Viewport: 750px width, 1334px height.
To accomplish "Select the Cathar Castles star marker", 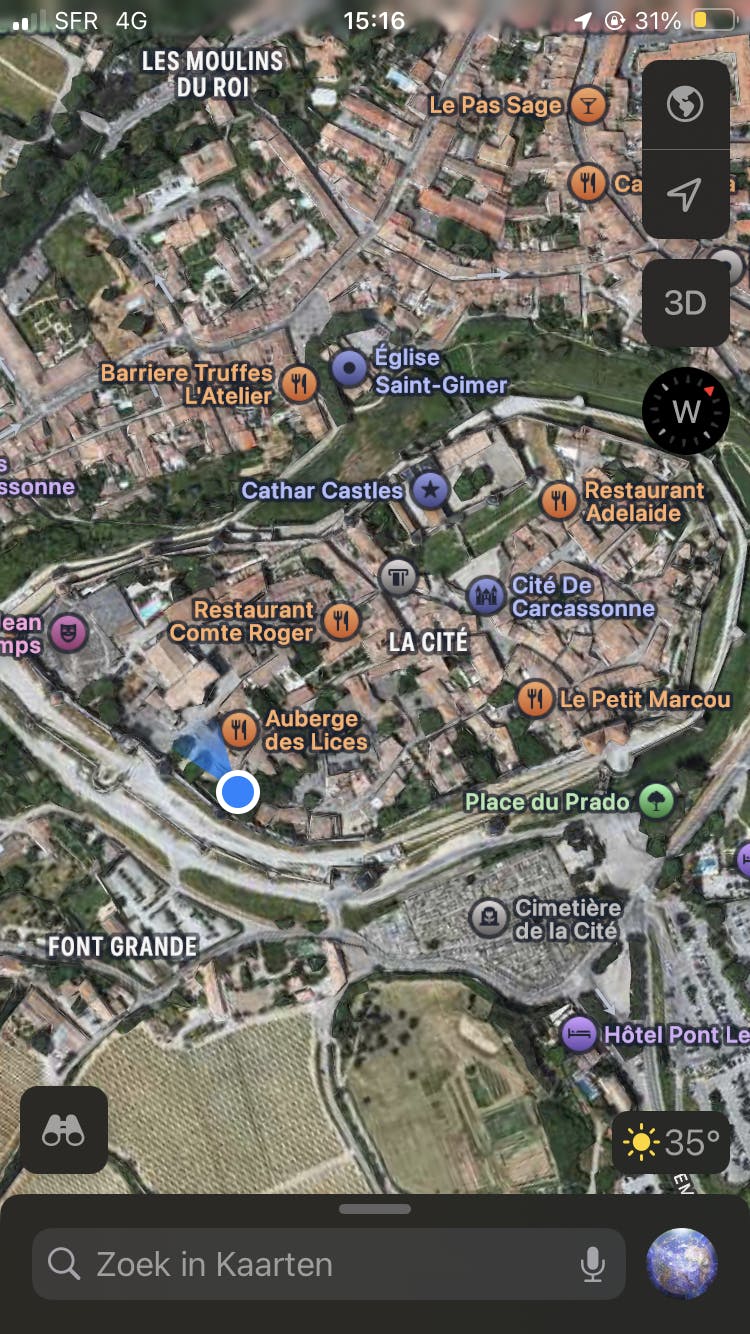I will coord(430,490).
